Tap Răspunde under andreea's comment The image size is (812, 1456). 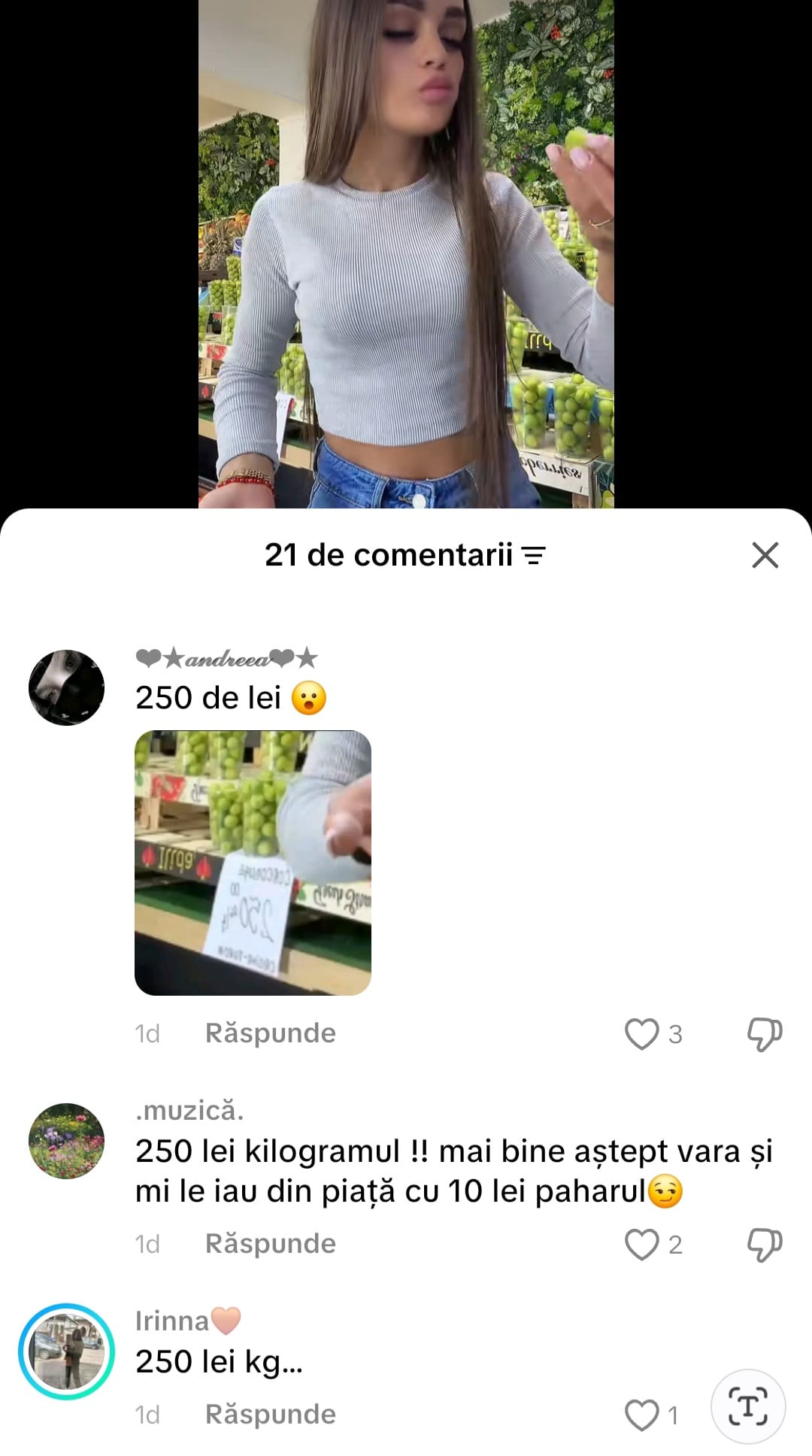(269, 1033)
